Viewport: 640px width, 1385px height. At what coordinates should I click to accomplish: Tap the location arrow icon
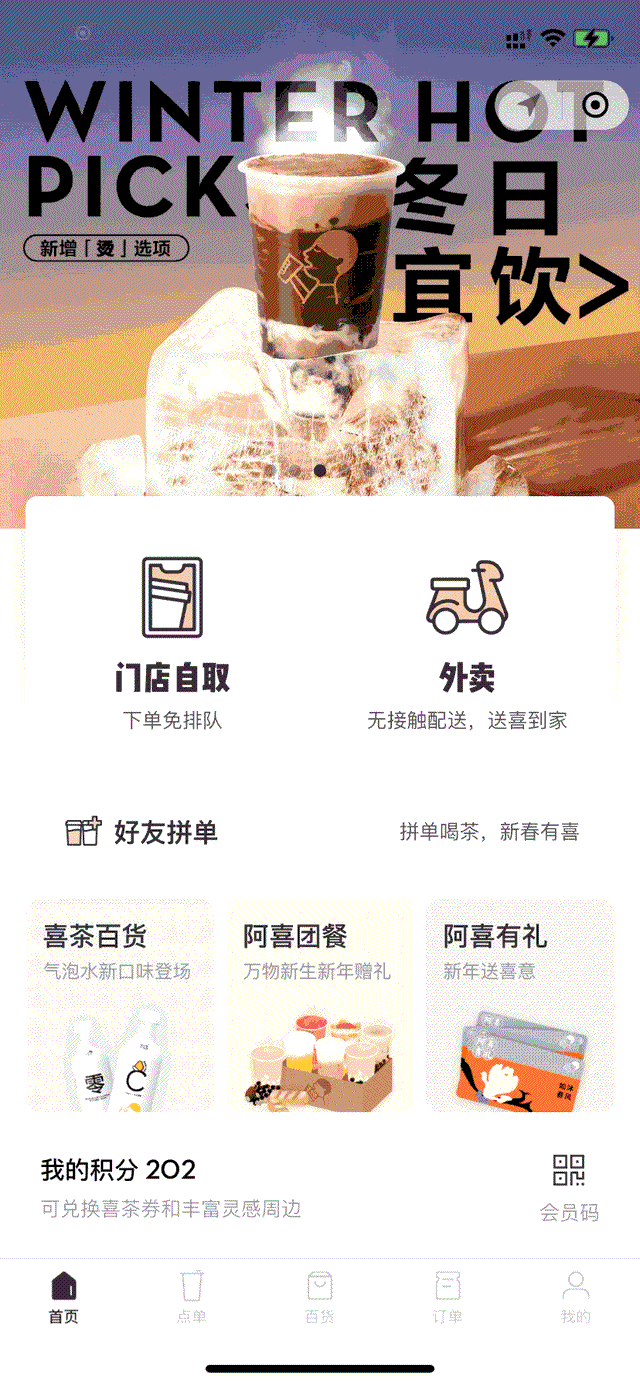[527, 105]
